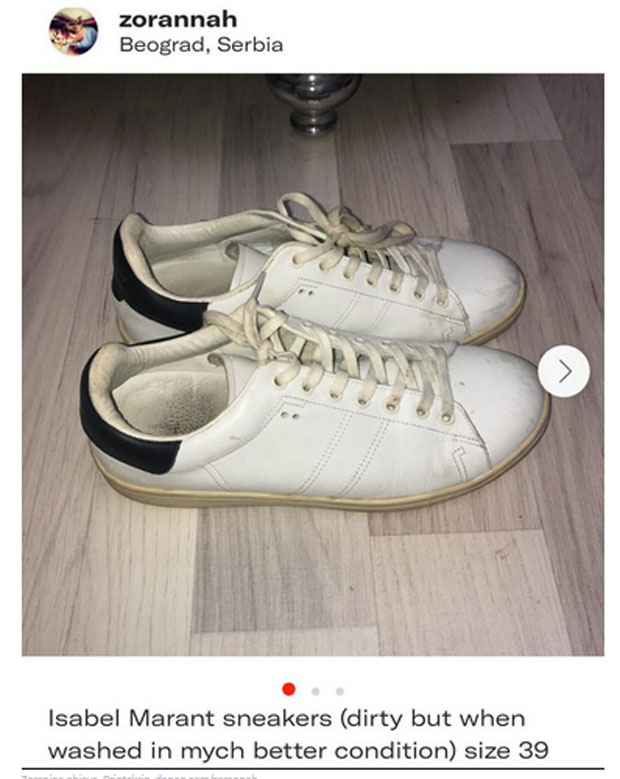Open zorannah's profile picture

[73, 31]
